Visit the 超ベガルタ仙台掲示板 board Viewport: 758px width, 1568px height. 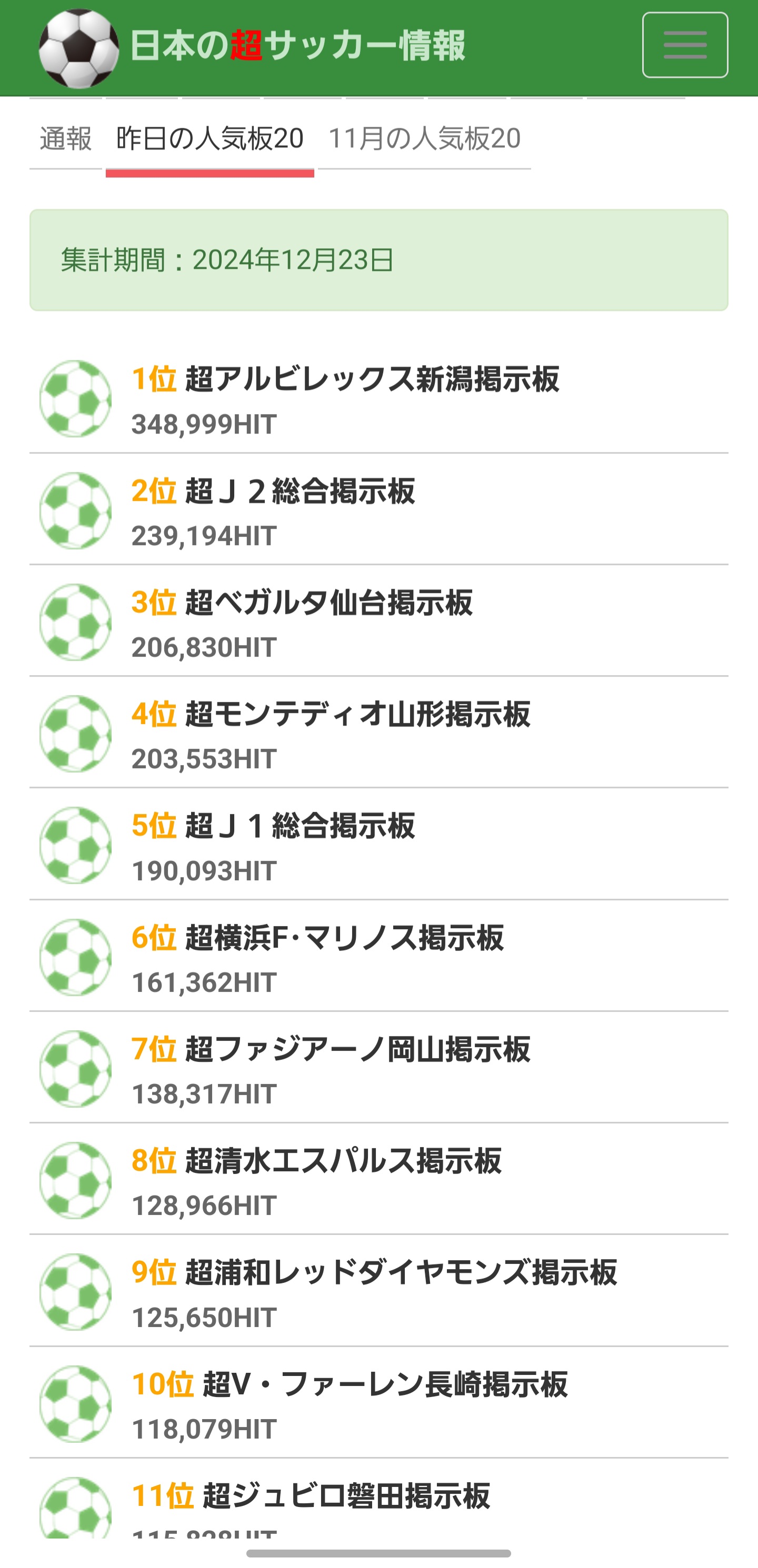point(328,602)
